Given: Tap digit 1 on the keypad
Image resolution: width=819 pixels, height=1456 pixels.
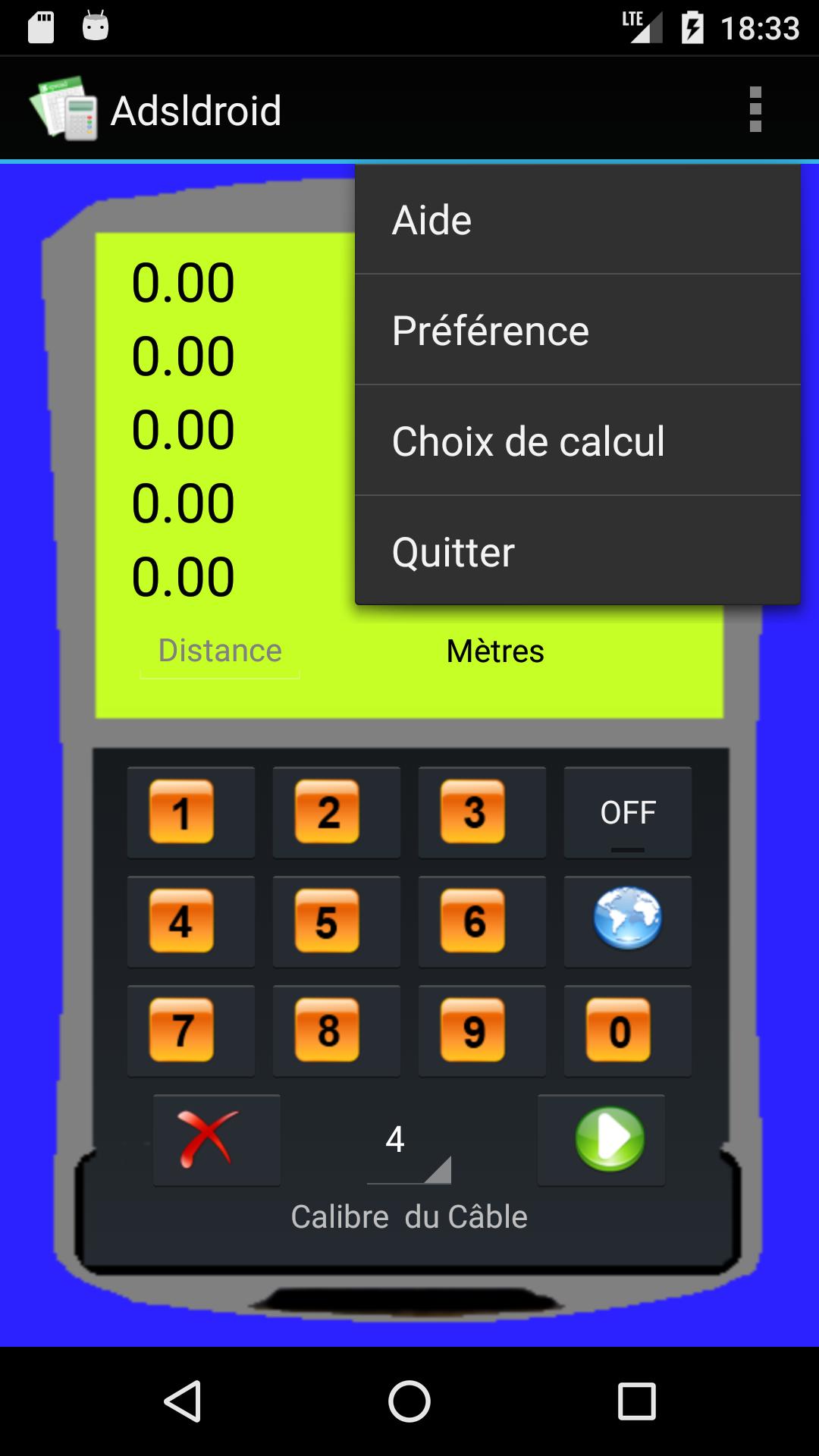Looking at the screenshot, I should click(190, 812).
